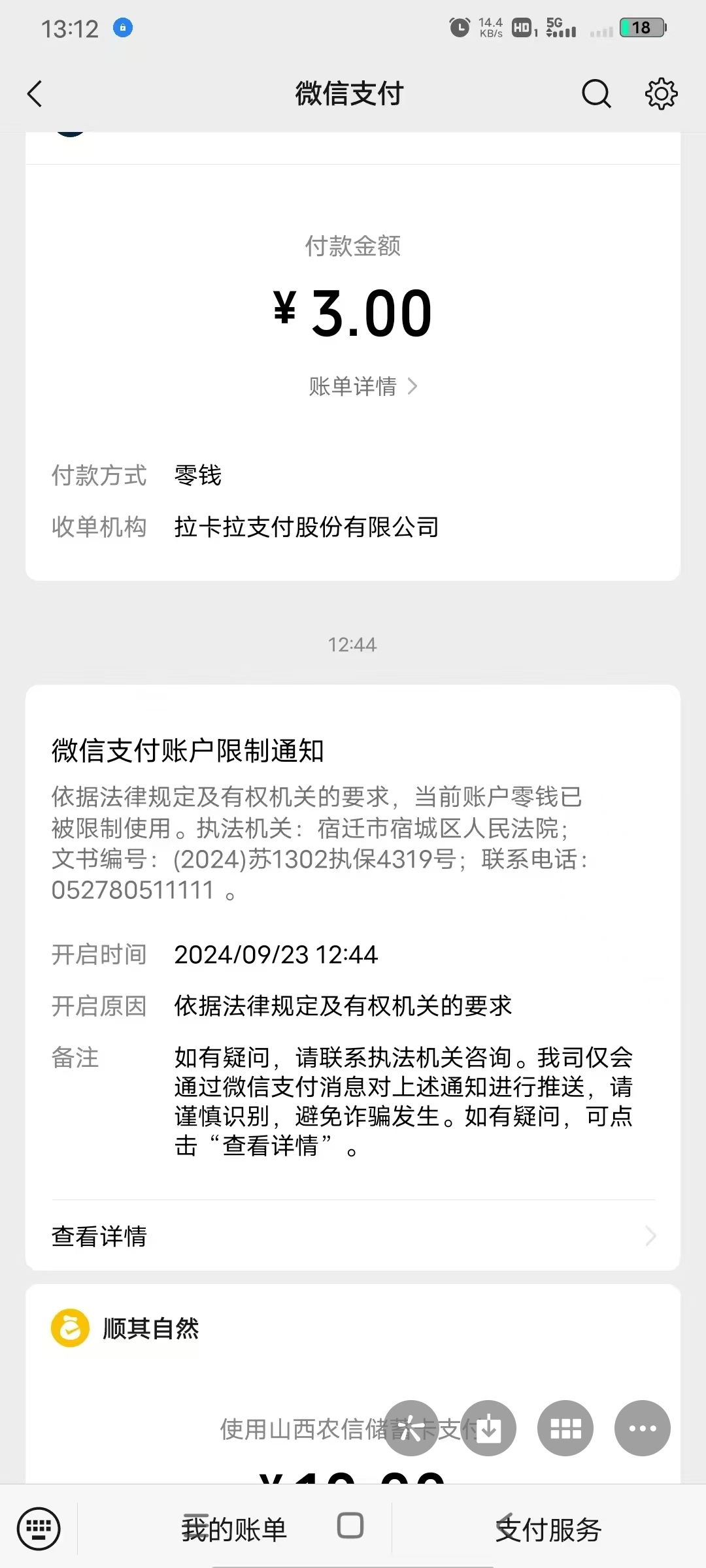Tap 查看详情 on account restriction notice

pyautogui.click(x=353, y=1235)
